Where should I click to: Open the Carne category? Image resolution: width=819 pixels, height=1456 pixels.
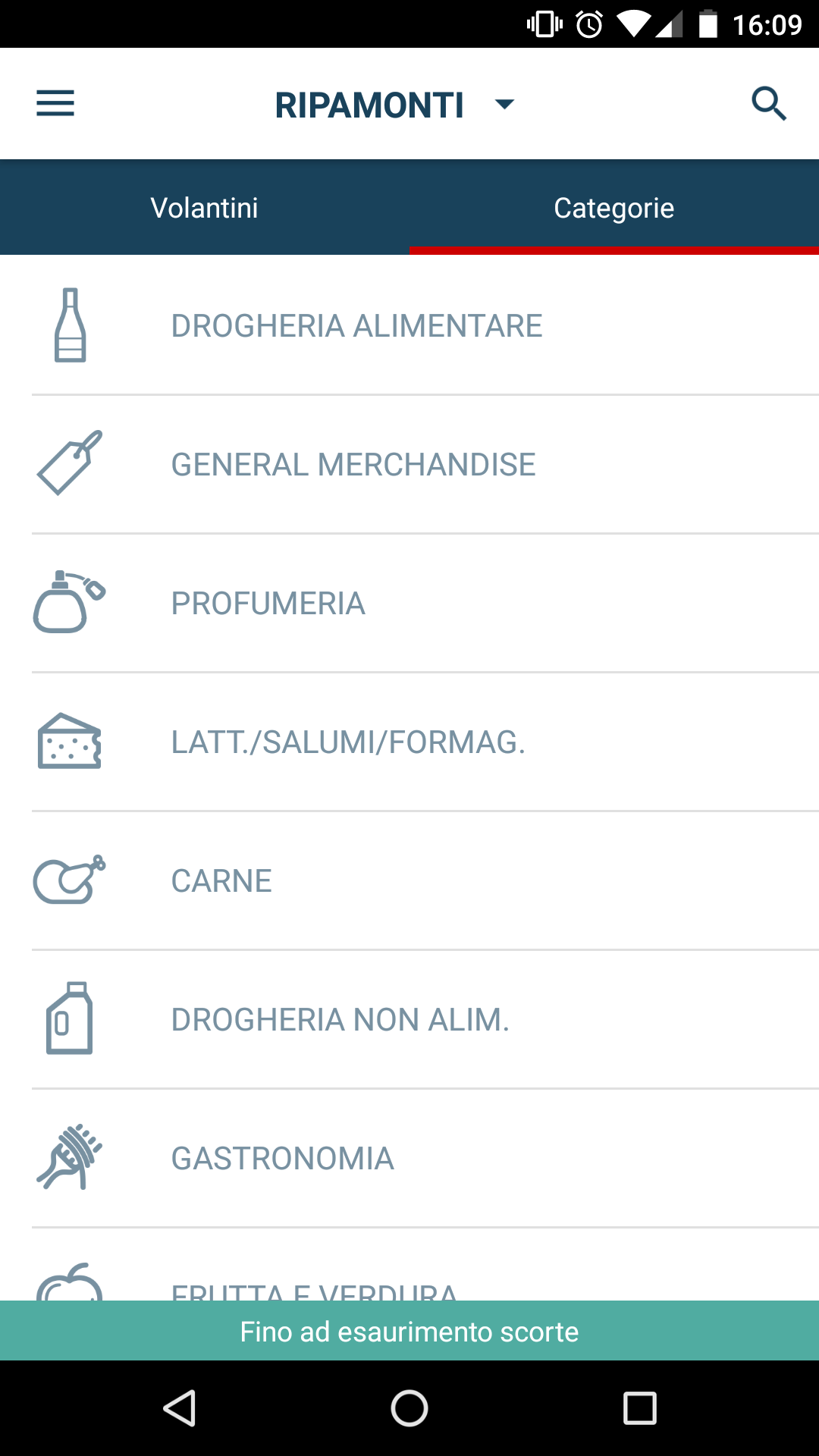pyautogui.click(x=221, y=881)
